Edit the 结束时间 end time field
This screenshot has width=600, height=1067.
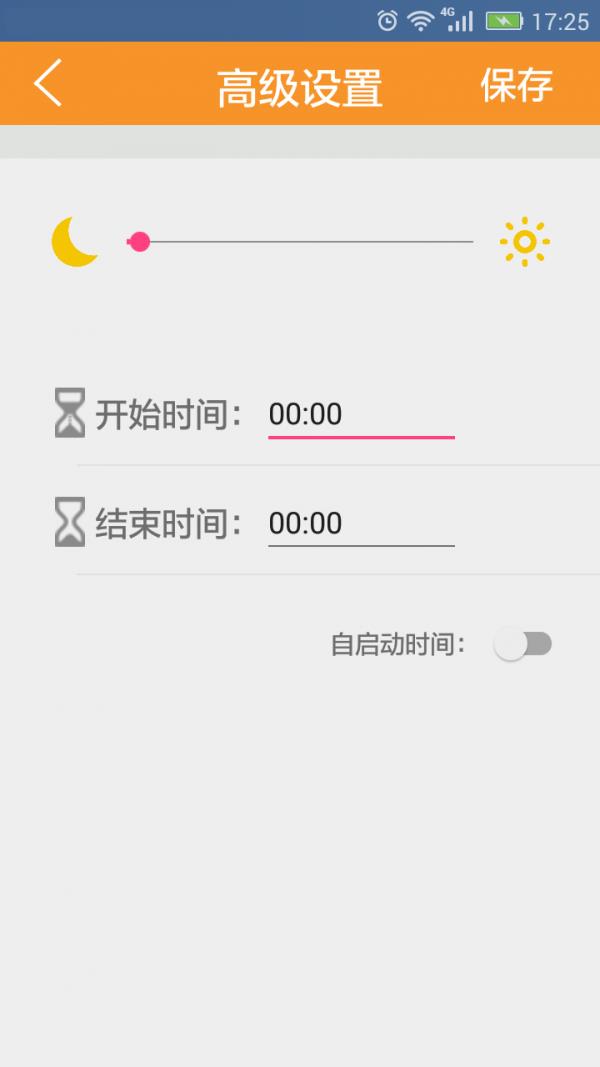[361, 524]
